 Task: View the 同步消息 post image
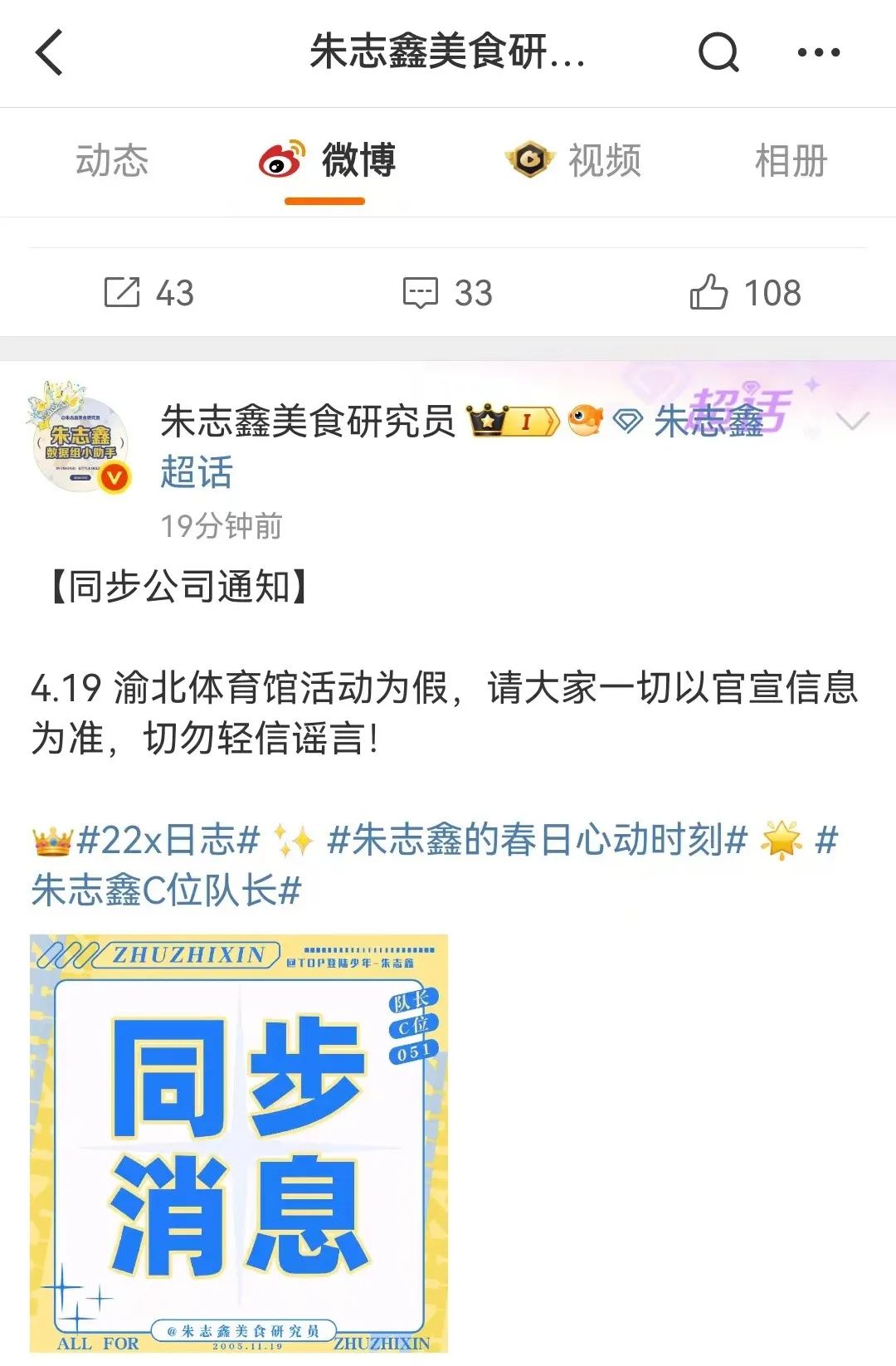(239, 1144)
